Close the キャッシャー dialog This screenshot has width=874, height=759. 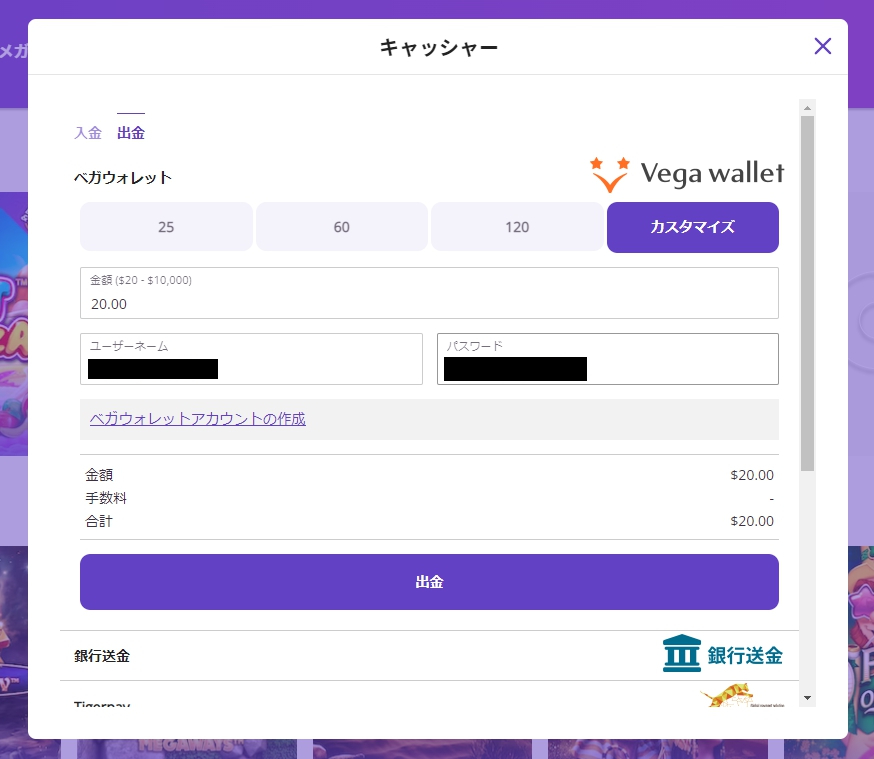tap(822, 46)
